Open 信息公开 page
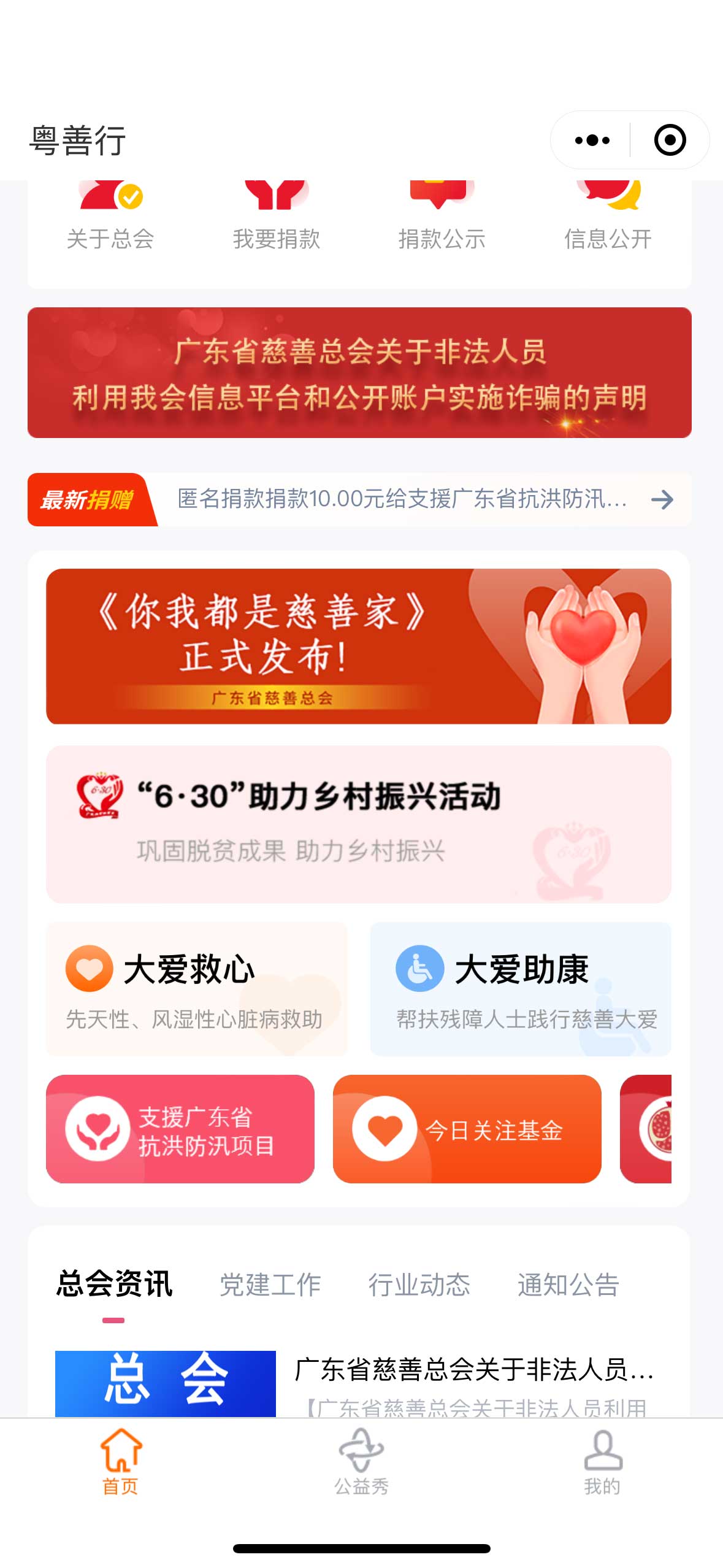The image size is (723, 1568). 608,221
